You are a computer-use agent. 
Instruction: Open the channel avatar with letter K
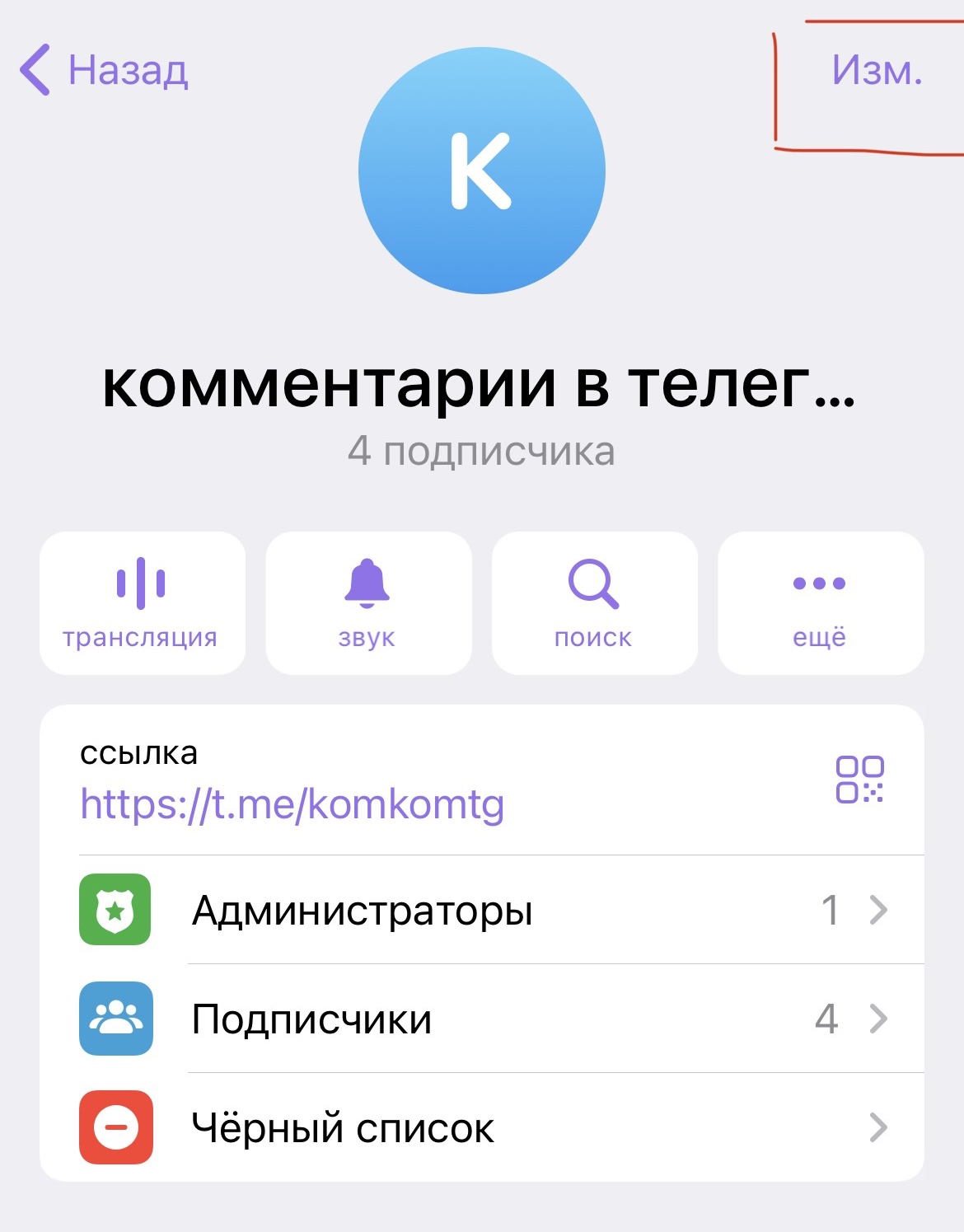[482, 171]
